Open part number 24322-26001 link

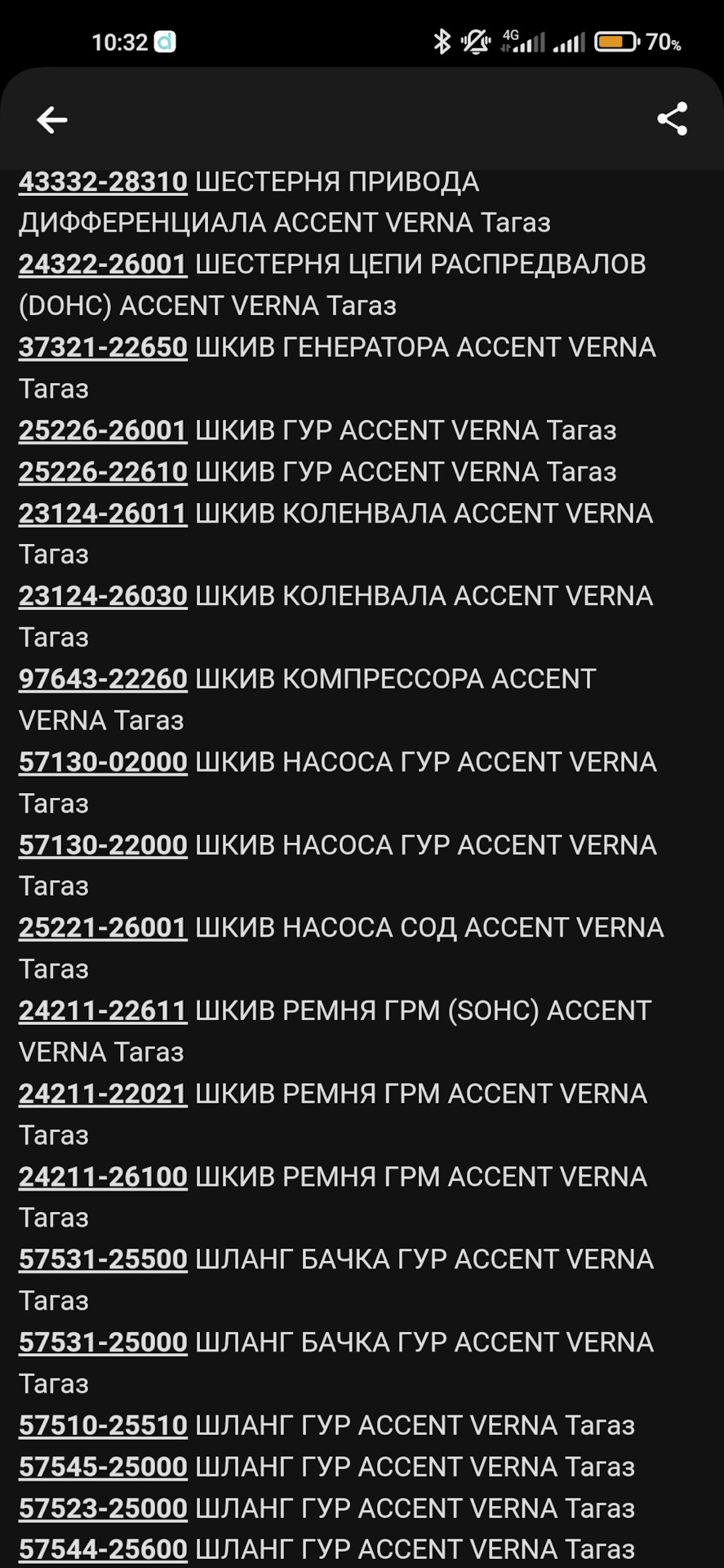click(x=103, y=264)
